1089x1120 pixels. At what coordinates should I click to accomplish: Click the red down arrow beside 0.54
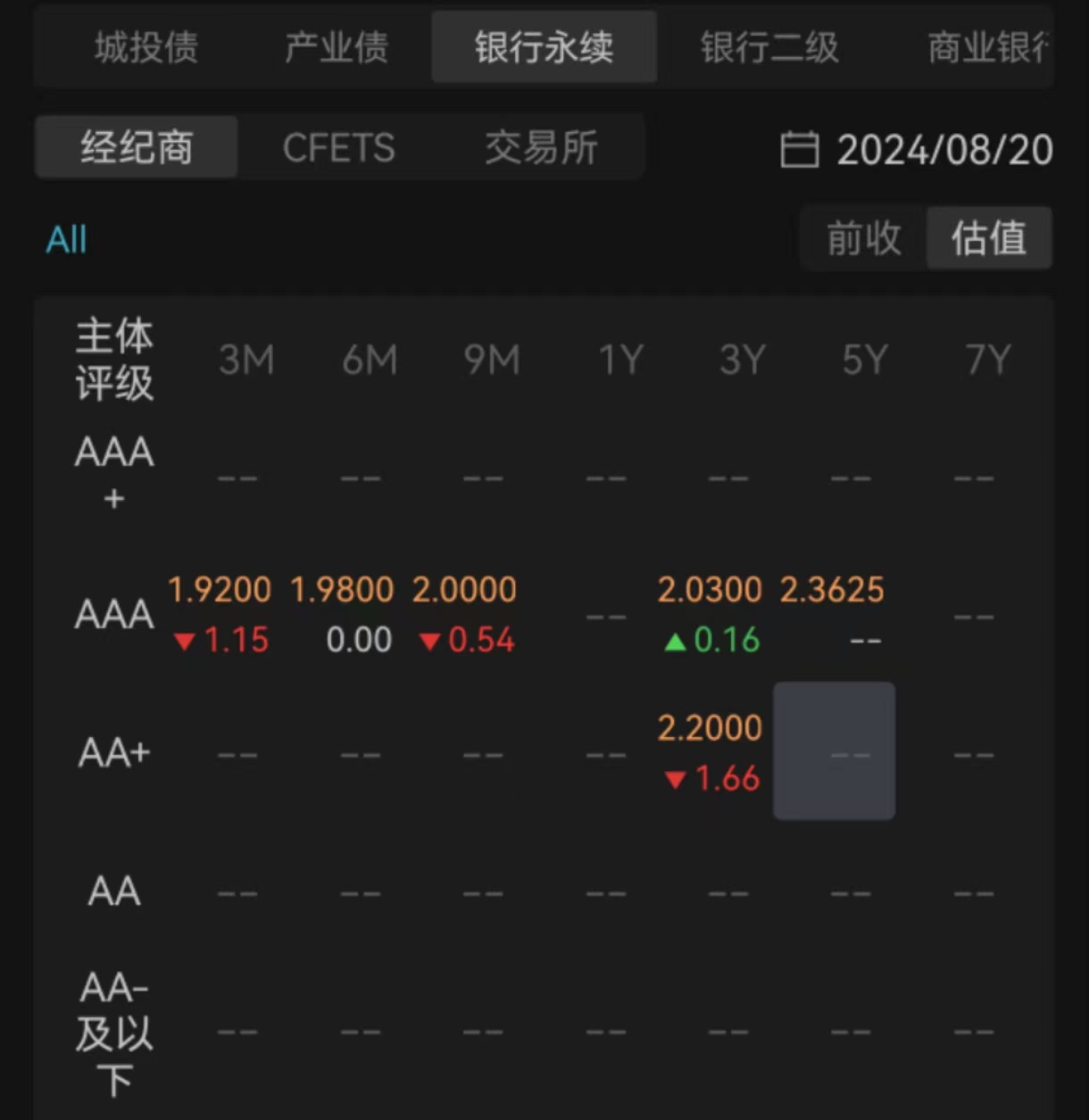[x=431, y=640]
